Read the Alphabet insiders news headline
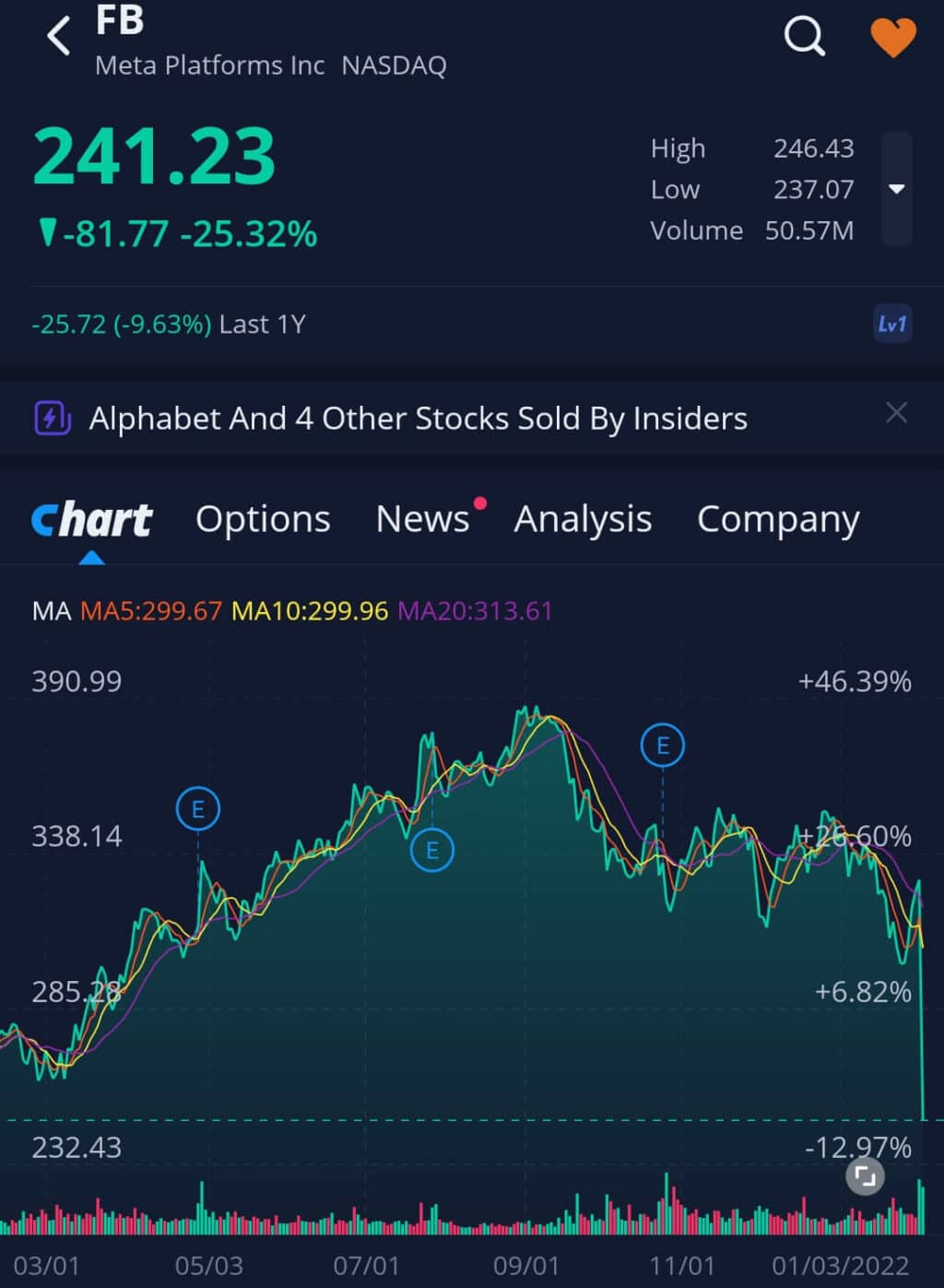Viewport: 944px width, 1288px height. 418,419
